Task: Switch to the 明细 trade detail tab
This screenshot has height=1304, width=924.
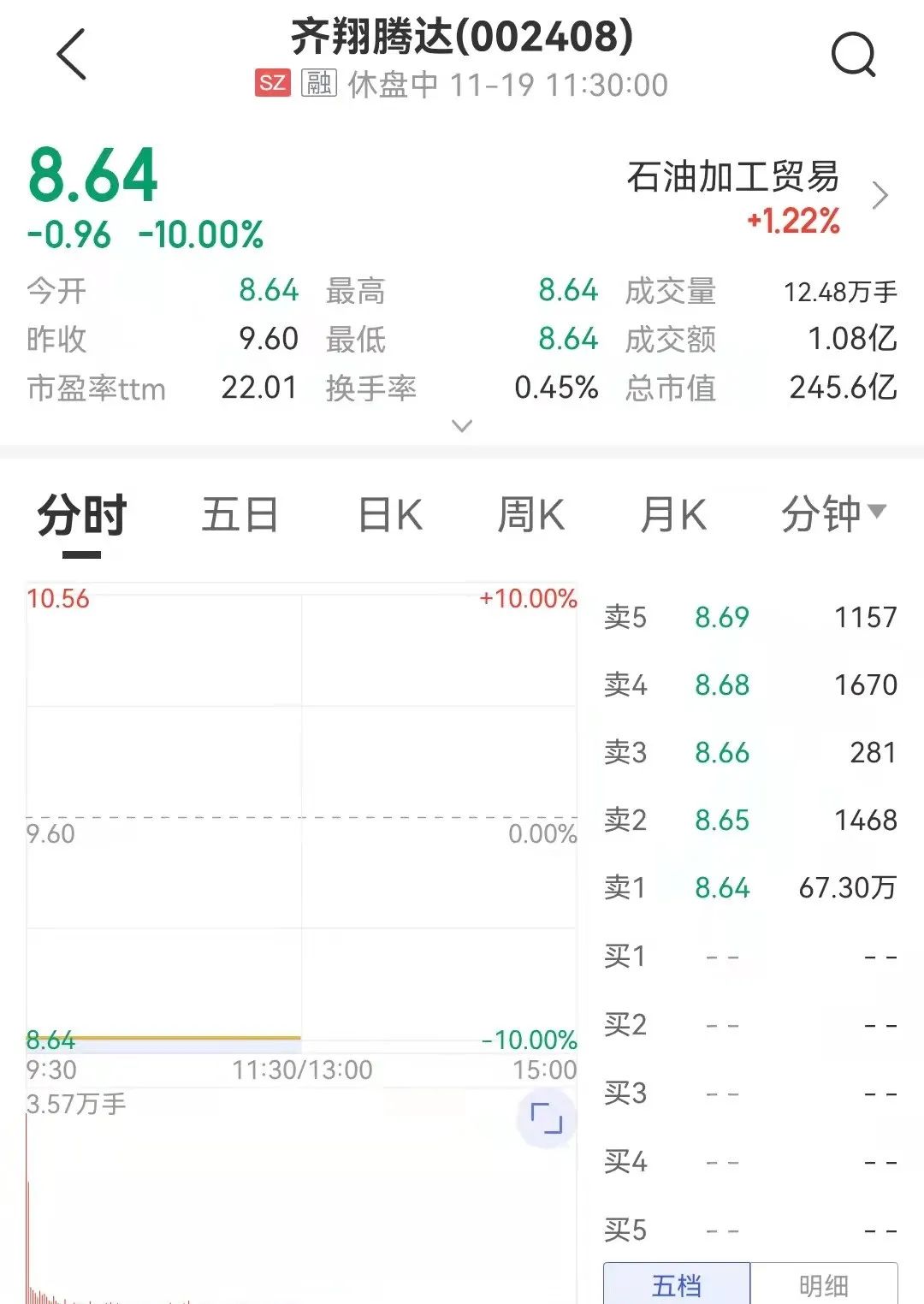Action: click(823, 1283)
